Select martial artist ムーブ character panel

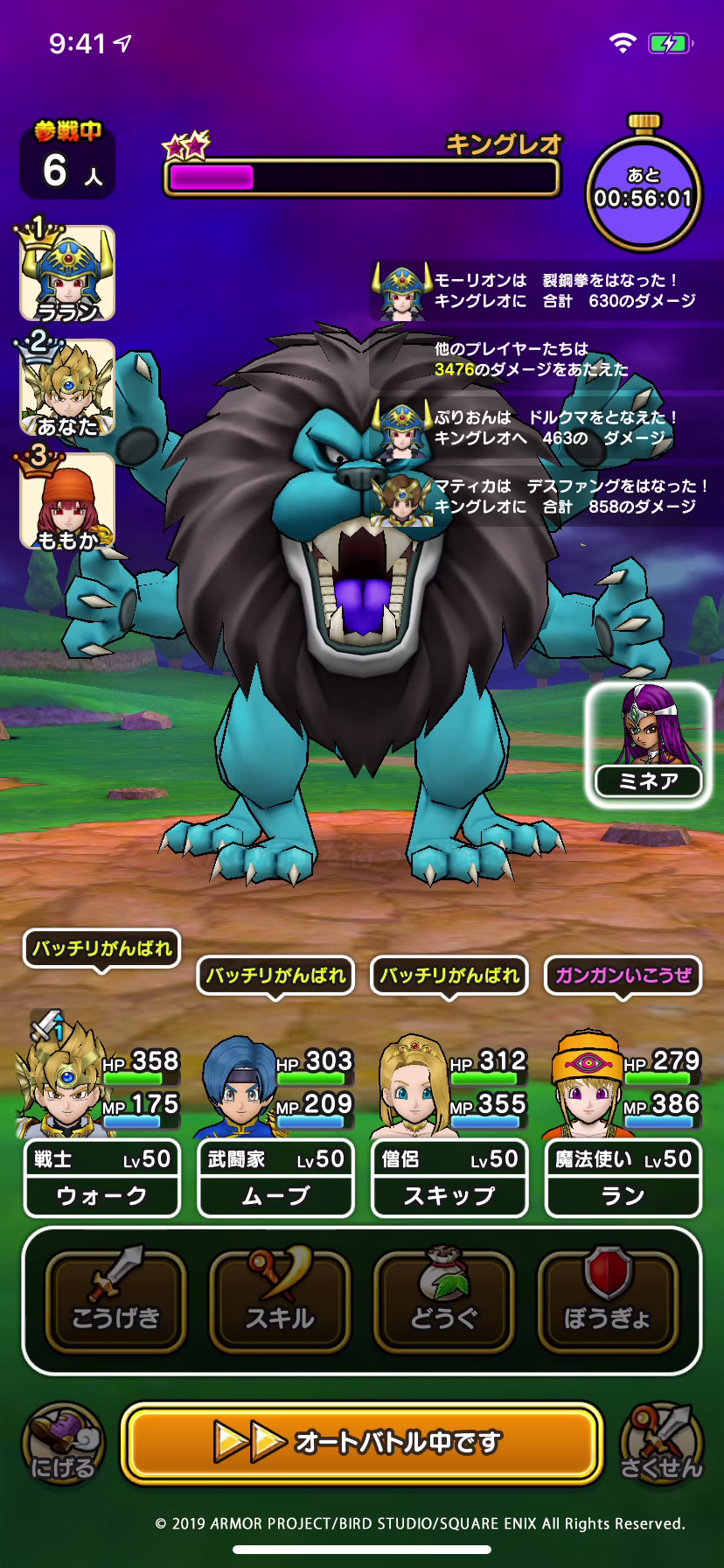click(275, 1178)
